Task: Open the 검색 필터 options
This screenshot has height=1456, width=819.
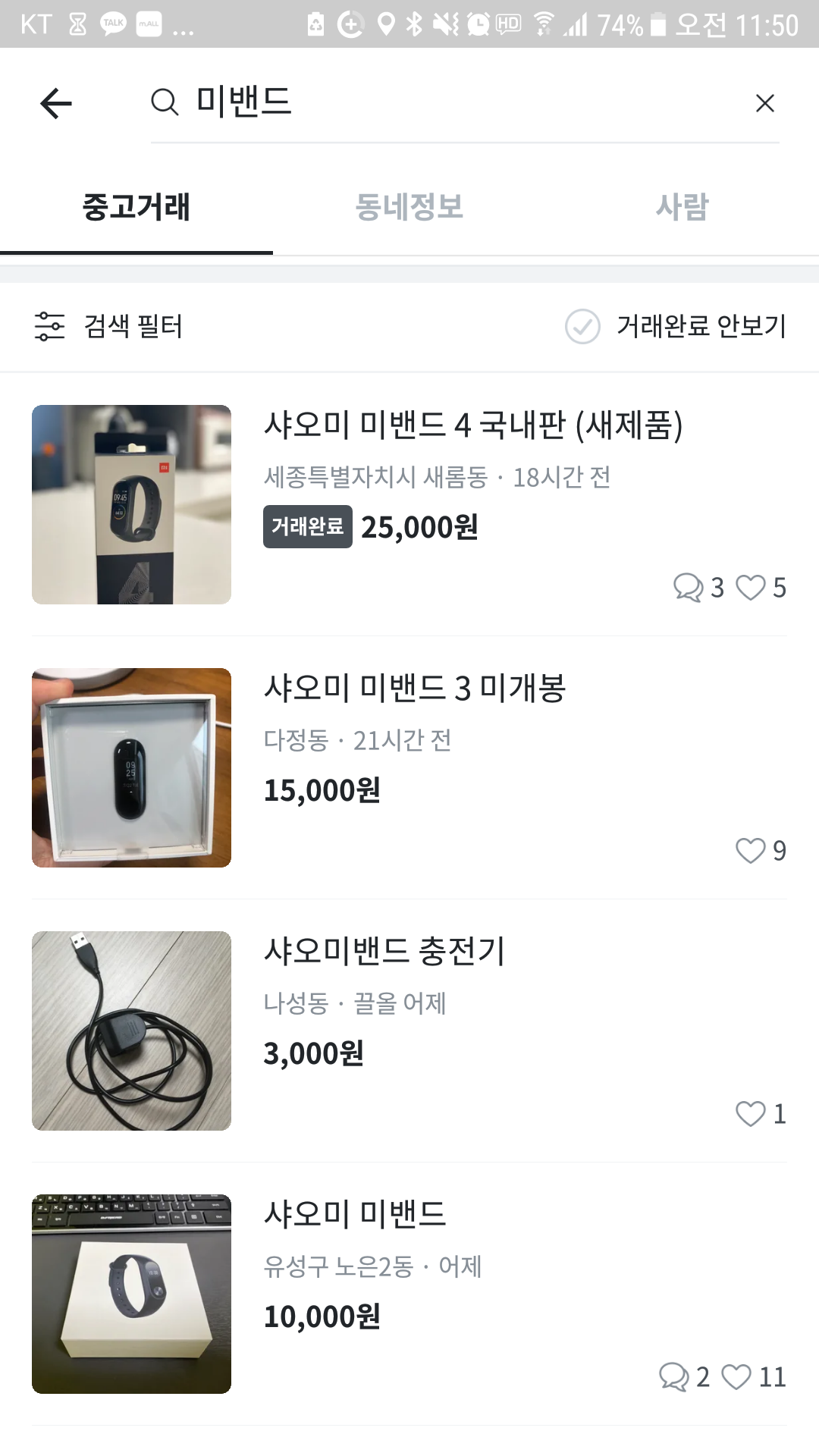Action: (109, 326)
